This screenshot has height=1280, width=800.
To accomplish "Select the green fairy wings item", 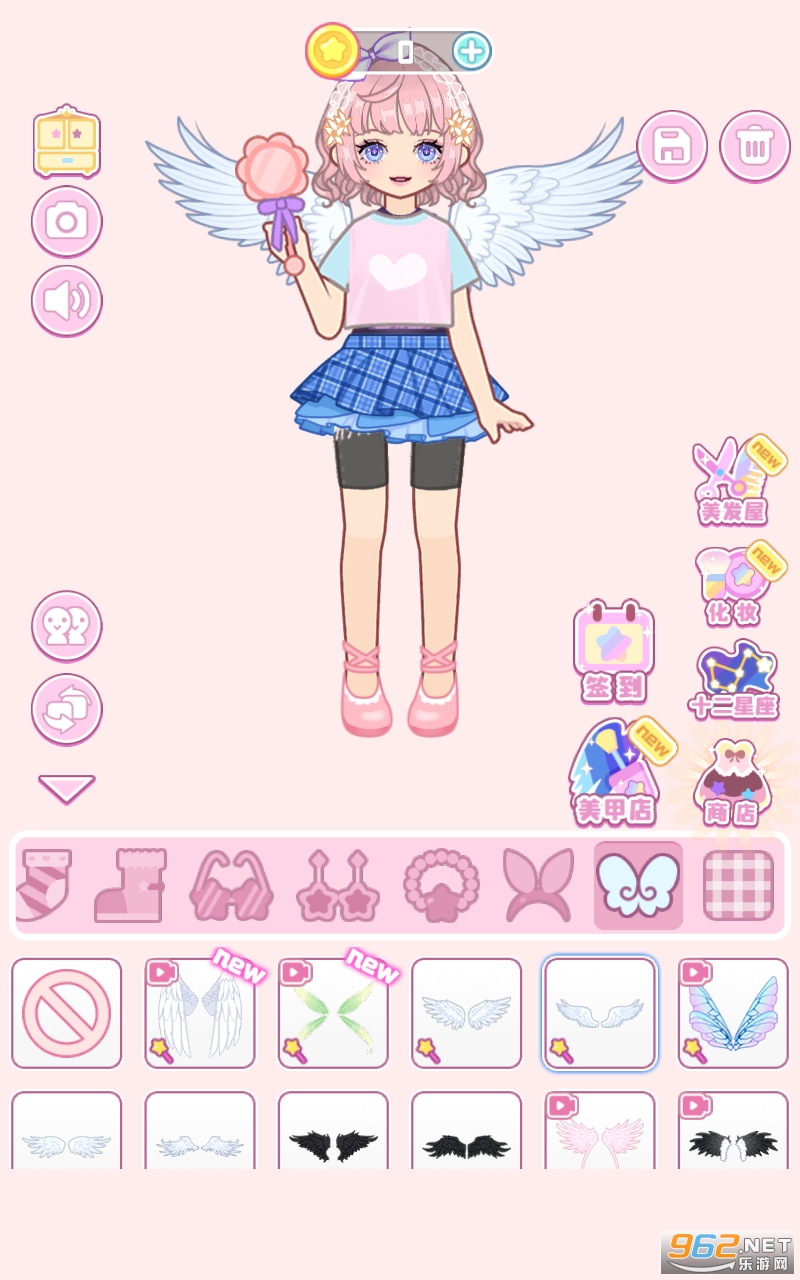I will 333,1013.
